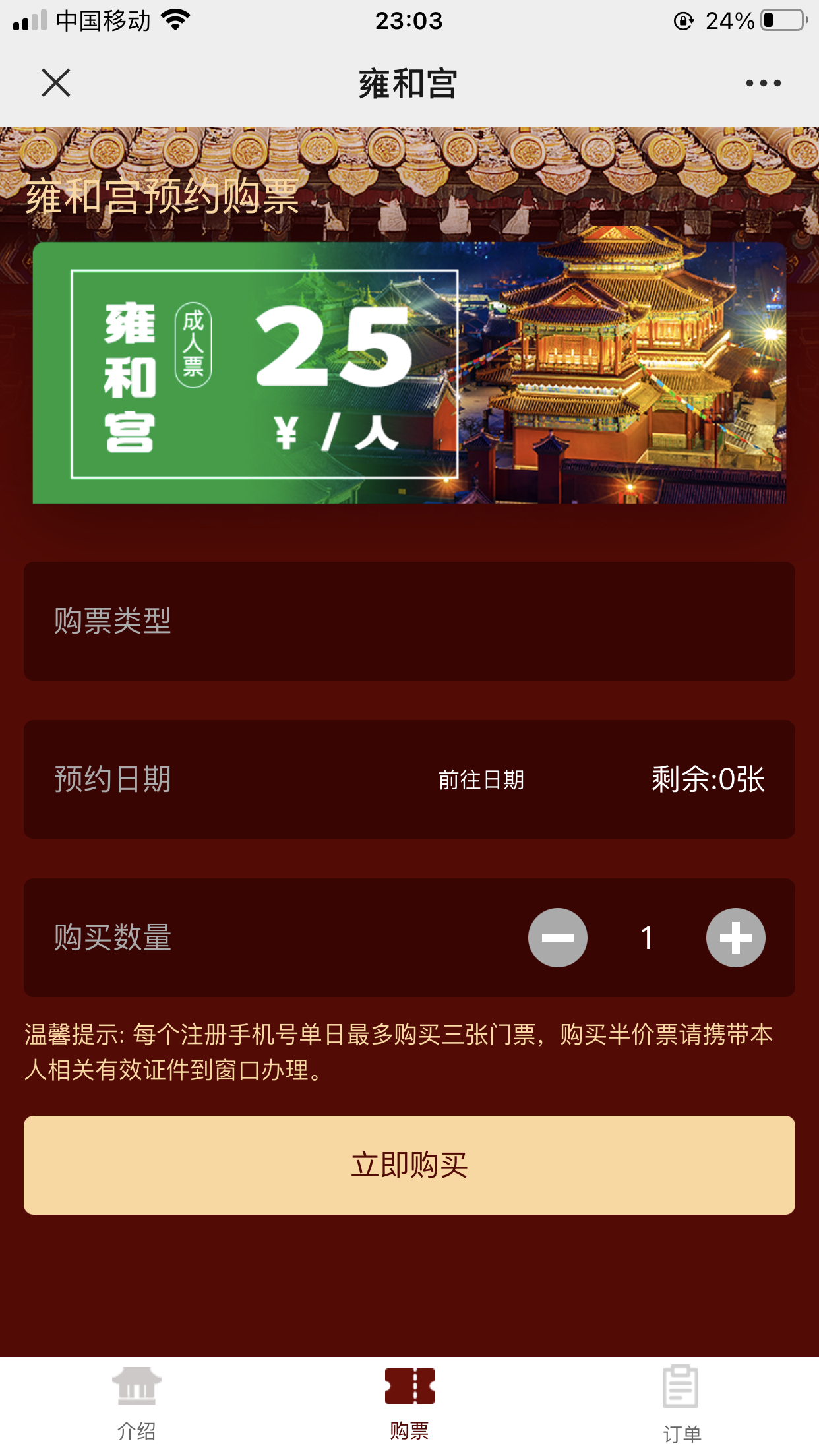
Task: Close the 雍和宫 page
Action: pyautogui.click(x=56, y=83)
